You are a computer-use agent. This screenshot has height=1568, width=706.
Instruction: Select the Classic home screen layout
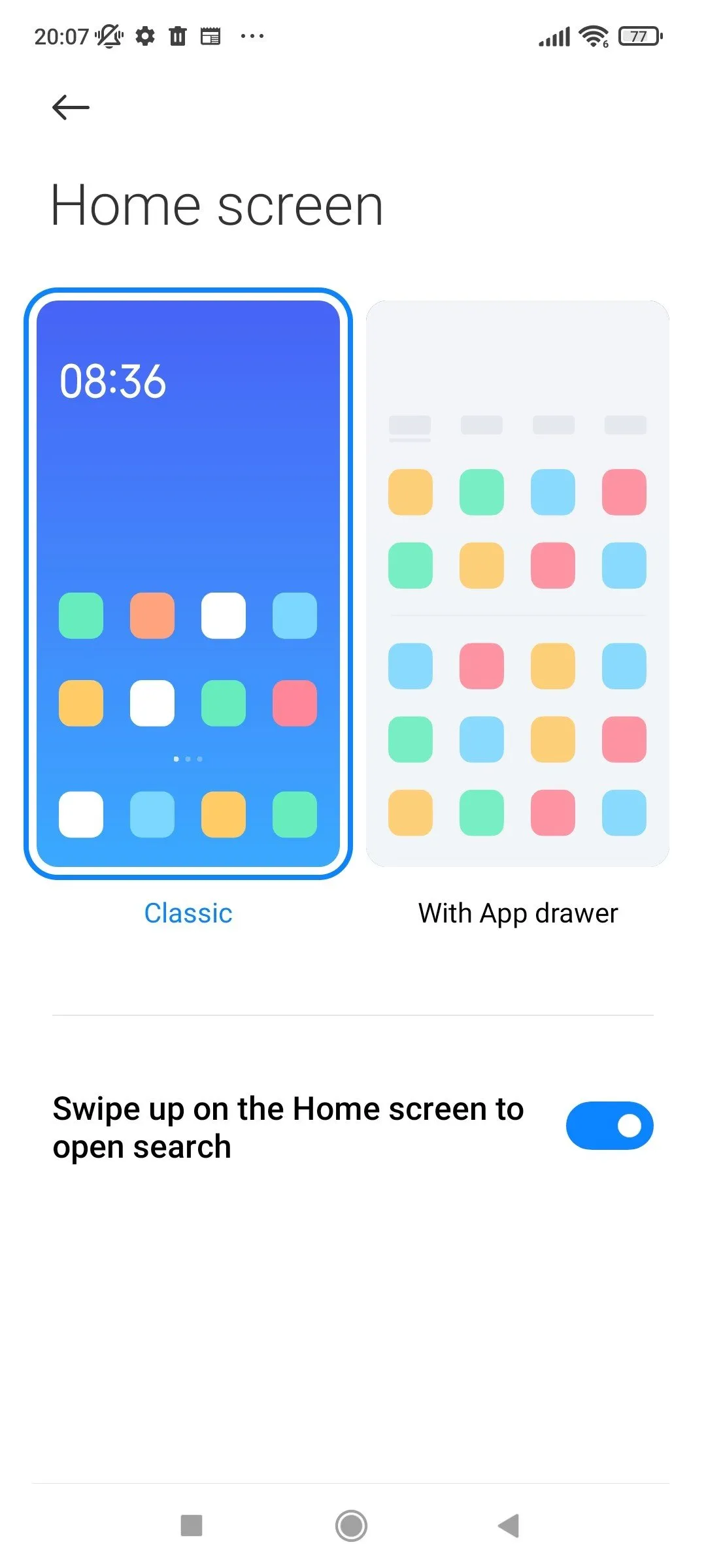(x=188, y=583)
